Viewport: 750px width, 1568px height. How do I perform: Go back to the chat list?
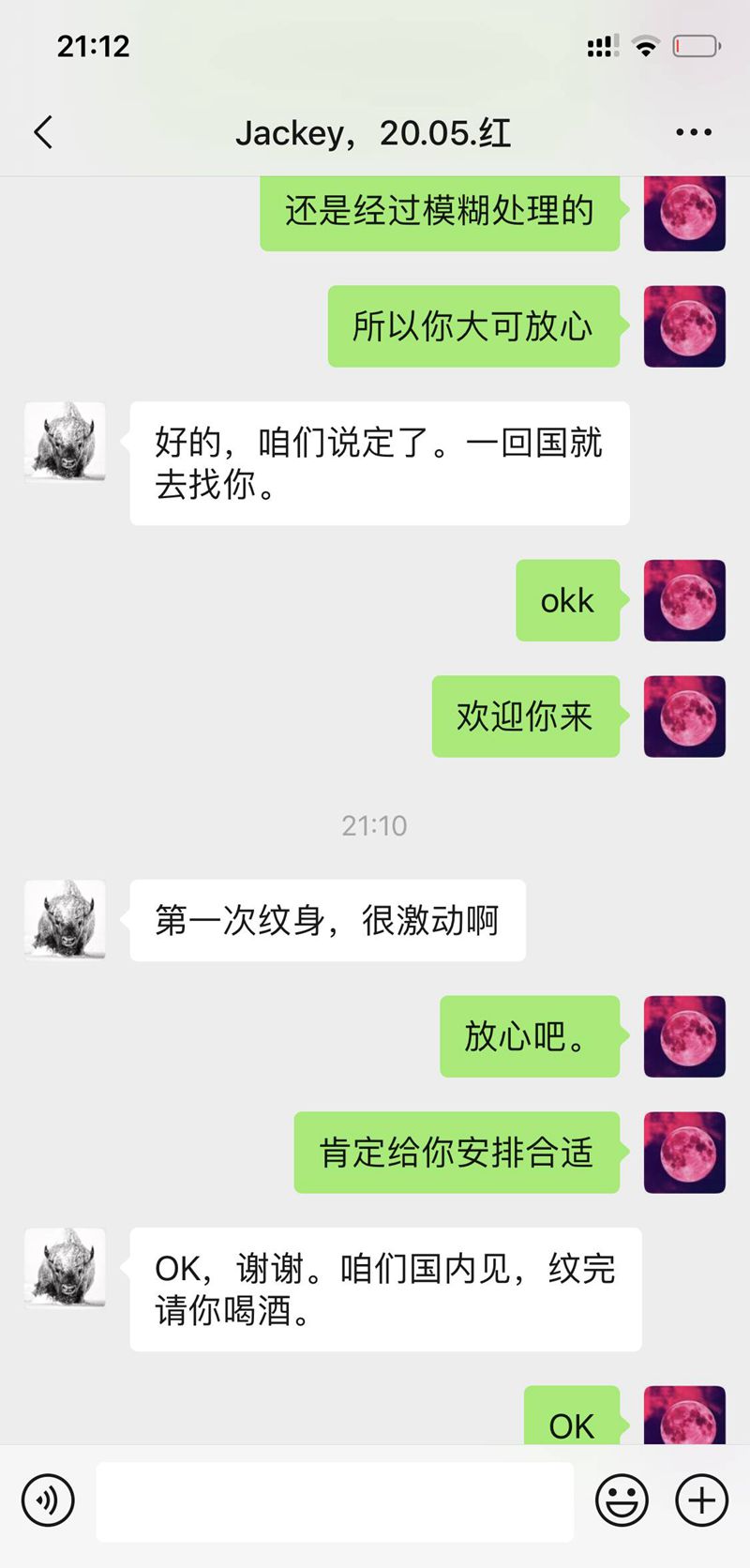coord(43,132)
